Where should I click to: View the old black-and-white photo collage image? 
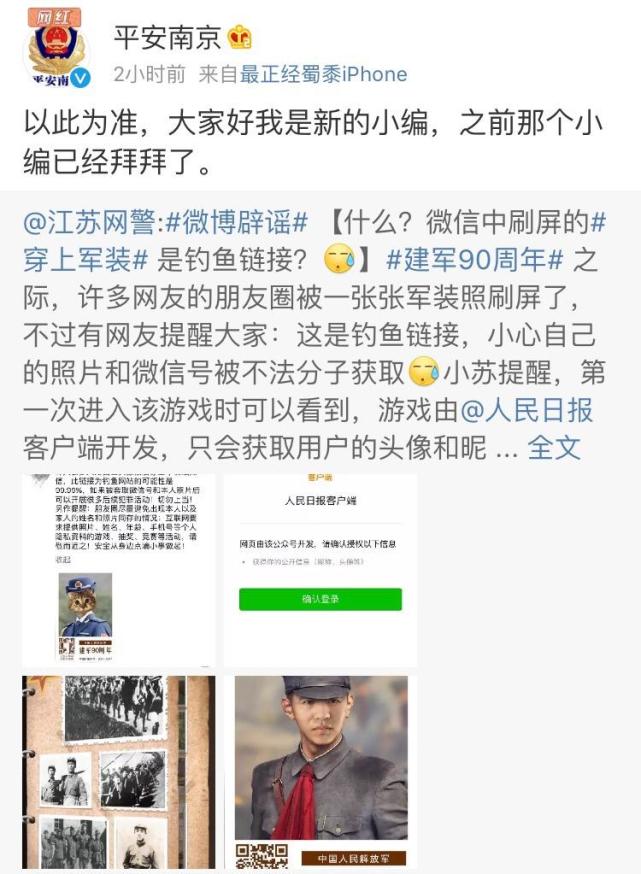[x=119, y=771]
